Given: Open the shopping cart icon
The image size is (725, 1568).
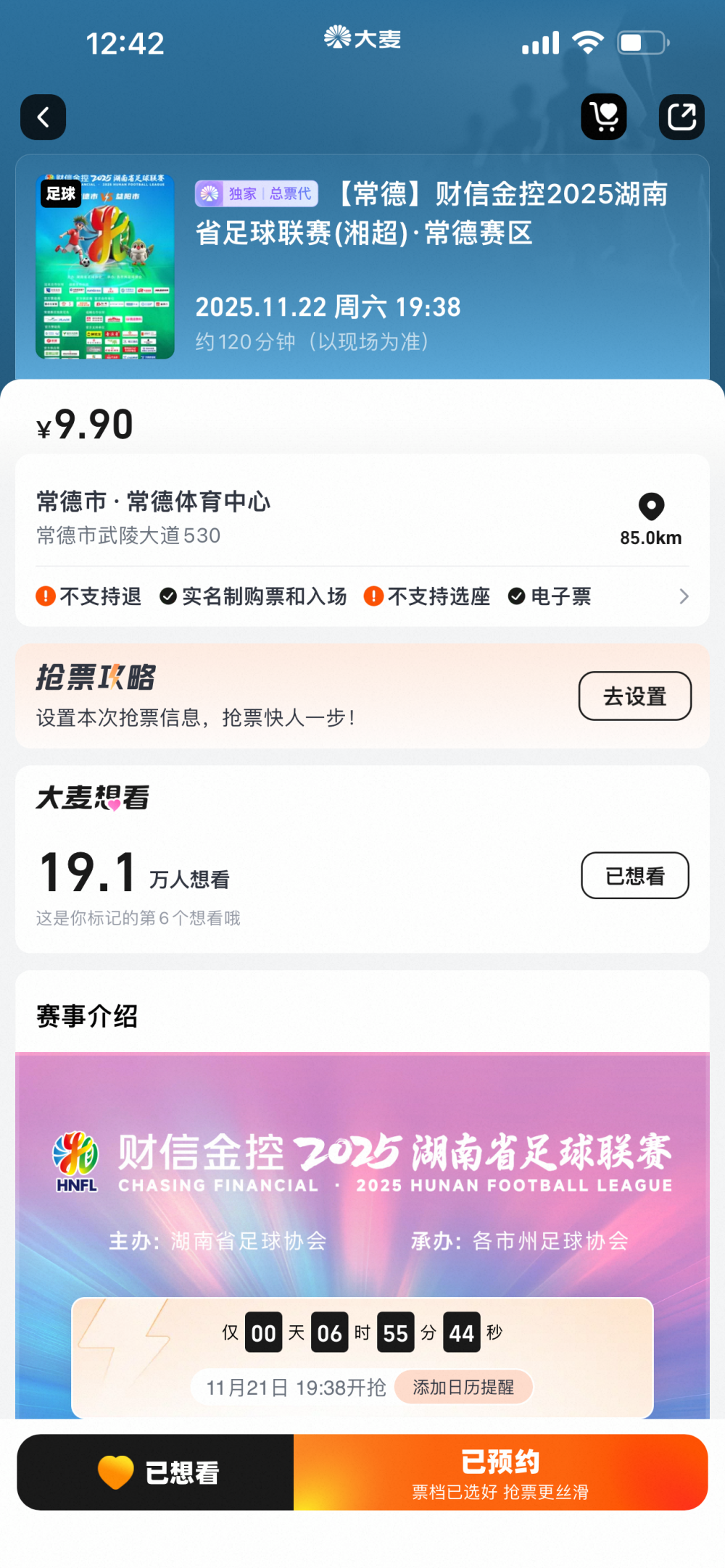Looking at the screenshot, I should tap(603, 117).
